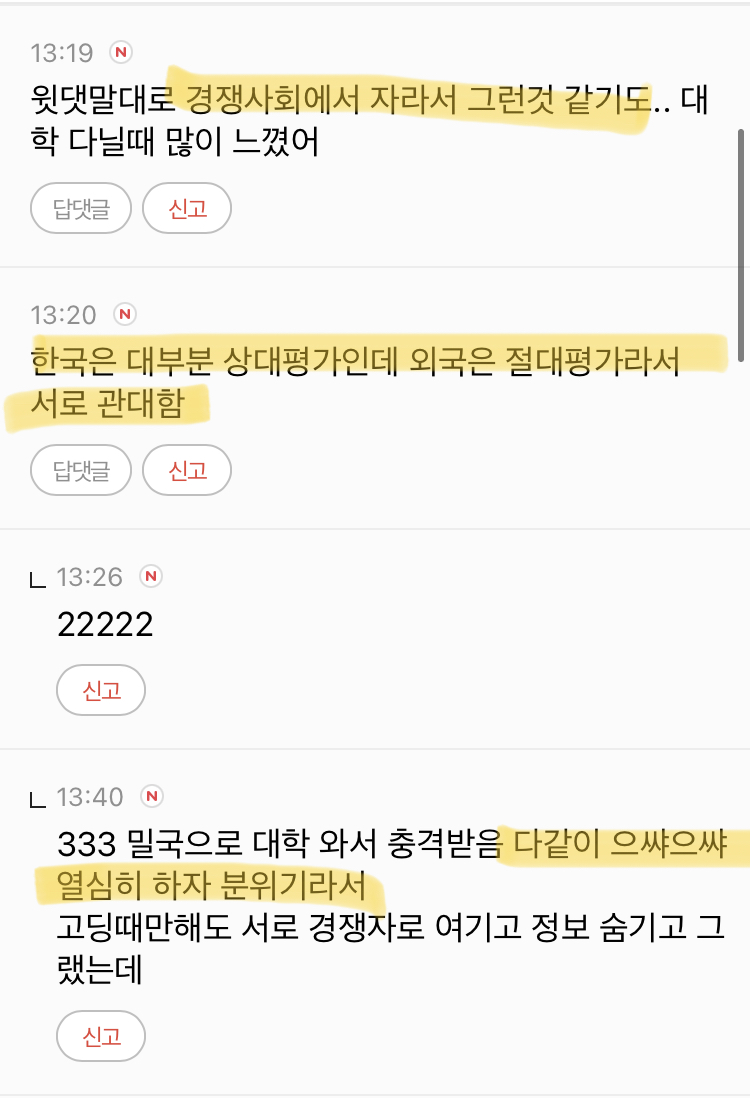Viewport: 750px width, 1098px height.
Task: Click 신고 under the 22222 reply
Action: point(100,690)
